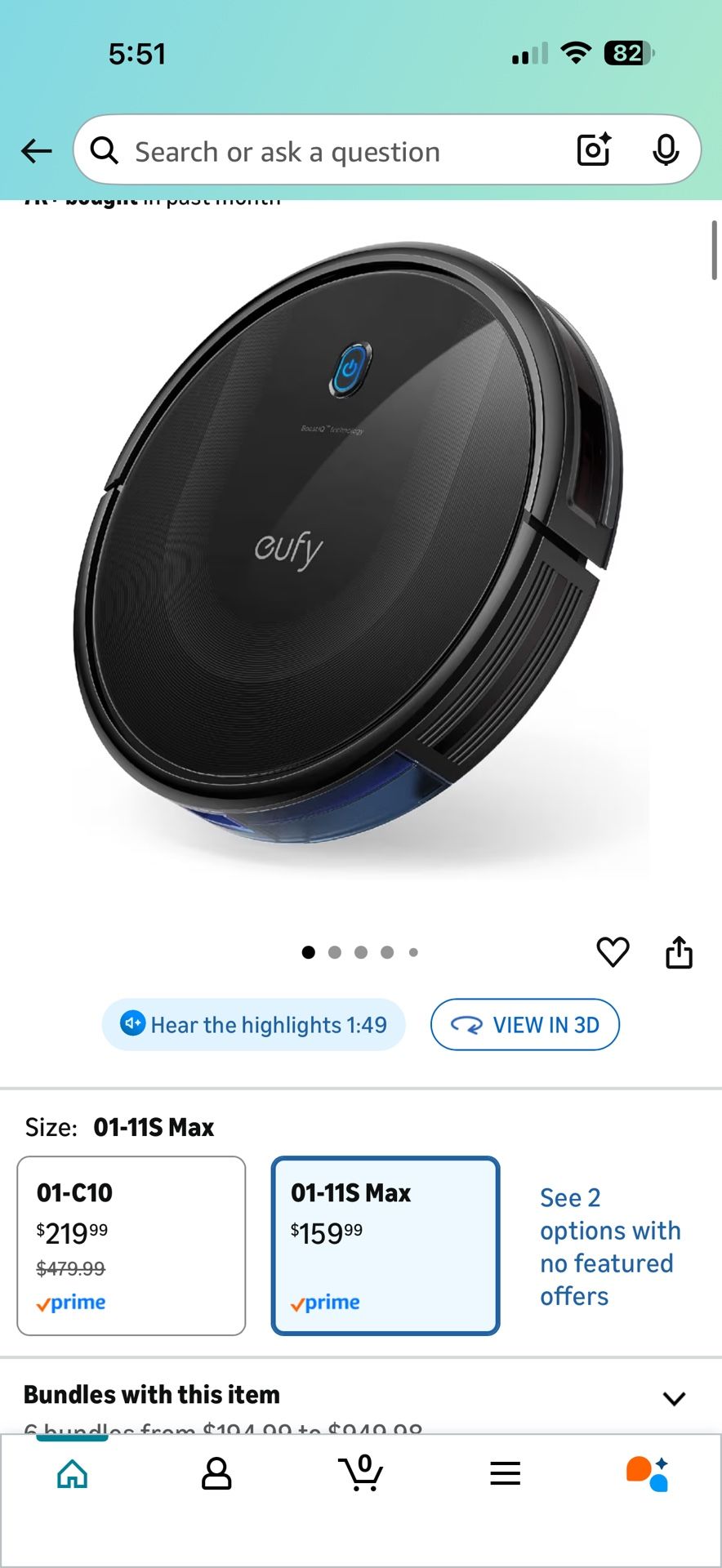Go back using the arrow icon
Screen dimensions: 722x1568
[x=37, y=151]
